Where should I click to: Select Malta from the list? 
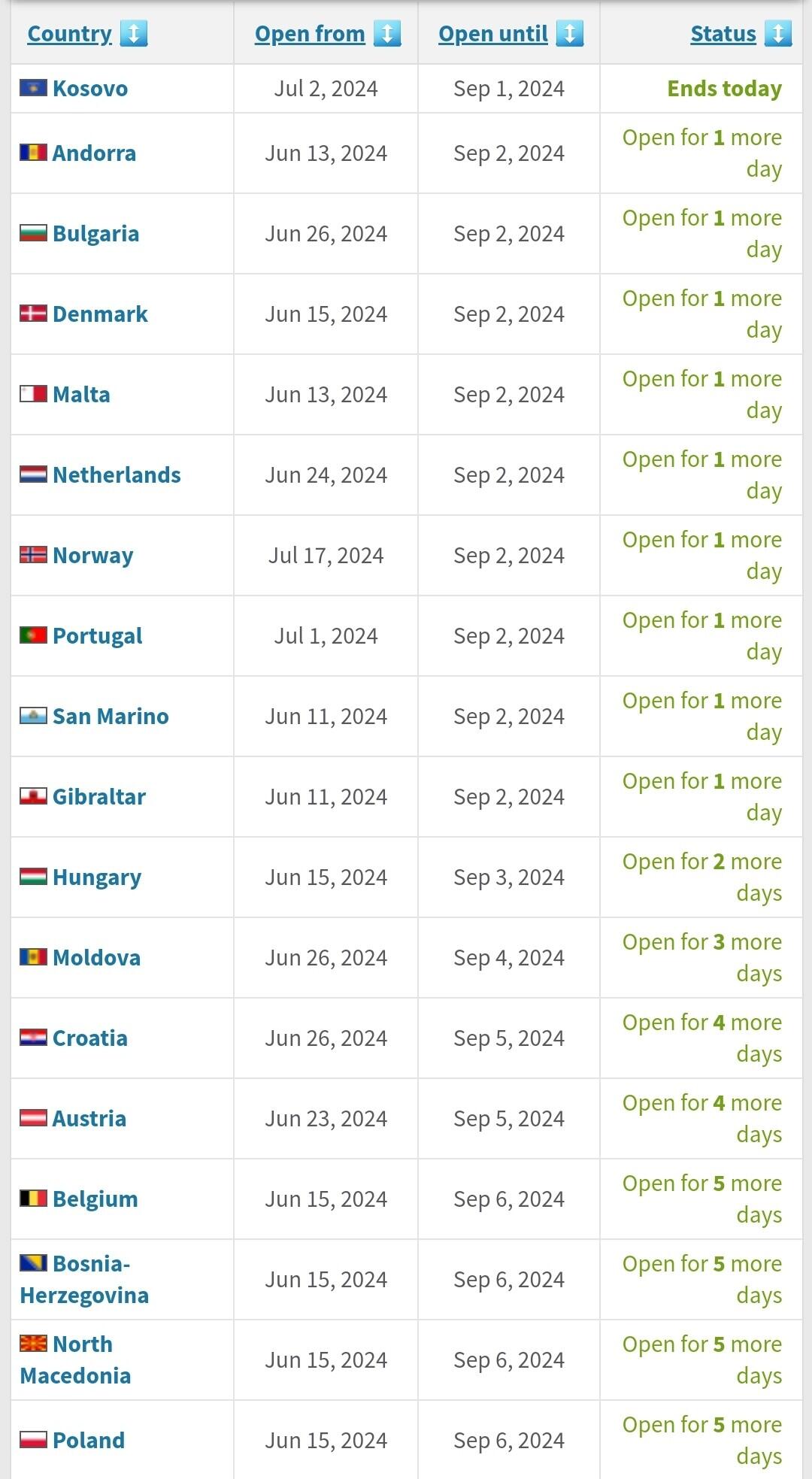pyautogui.click(x=81, y=395)
